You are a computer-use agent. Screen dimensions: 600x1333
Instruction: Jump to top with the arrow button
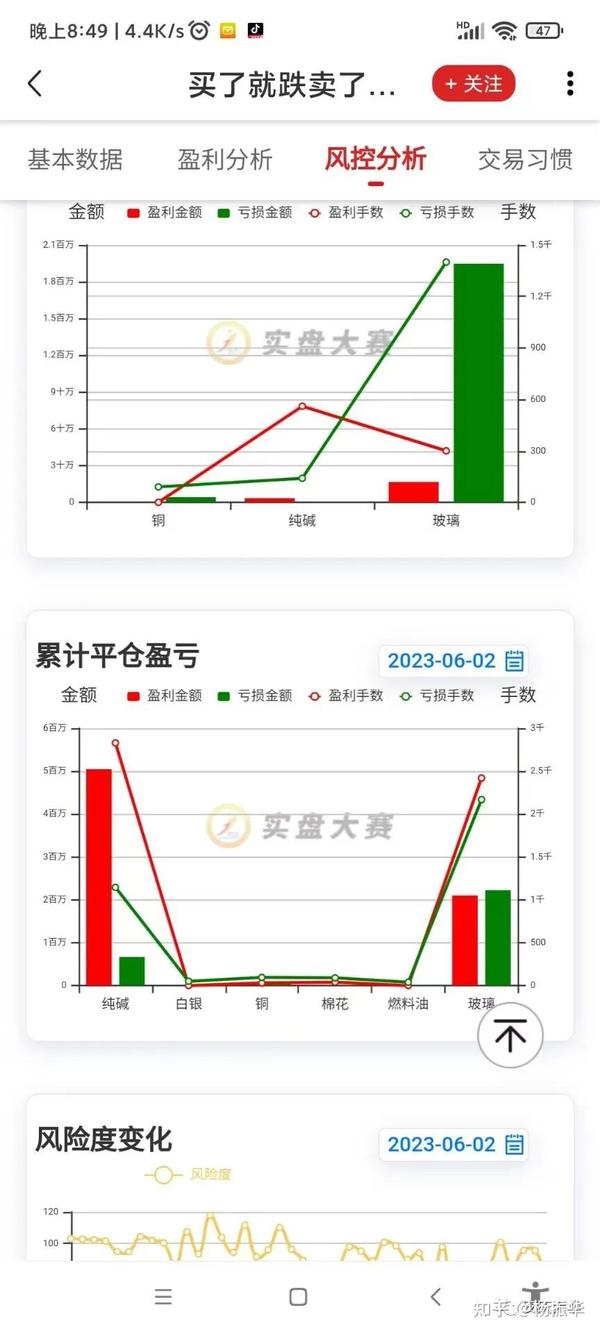click(510, 1036)
